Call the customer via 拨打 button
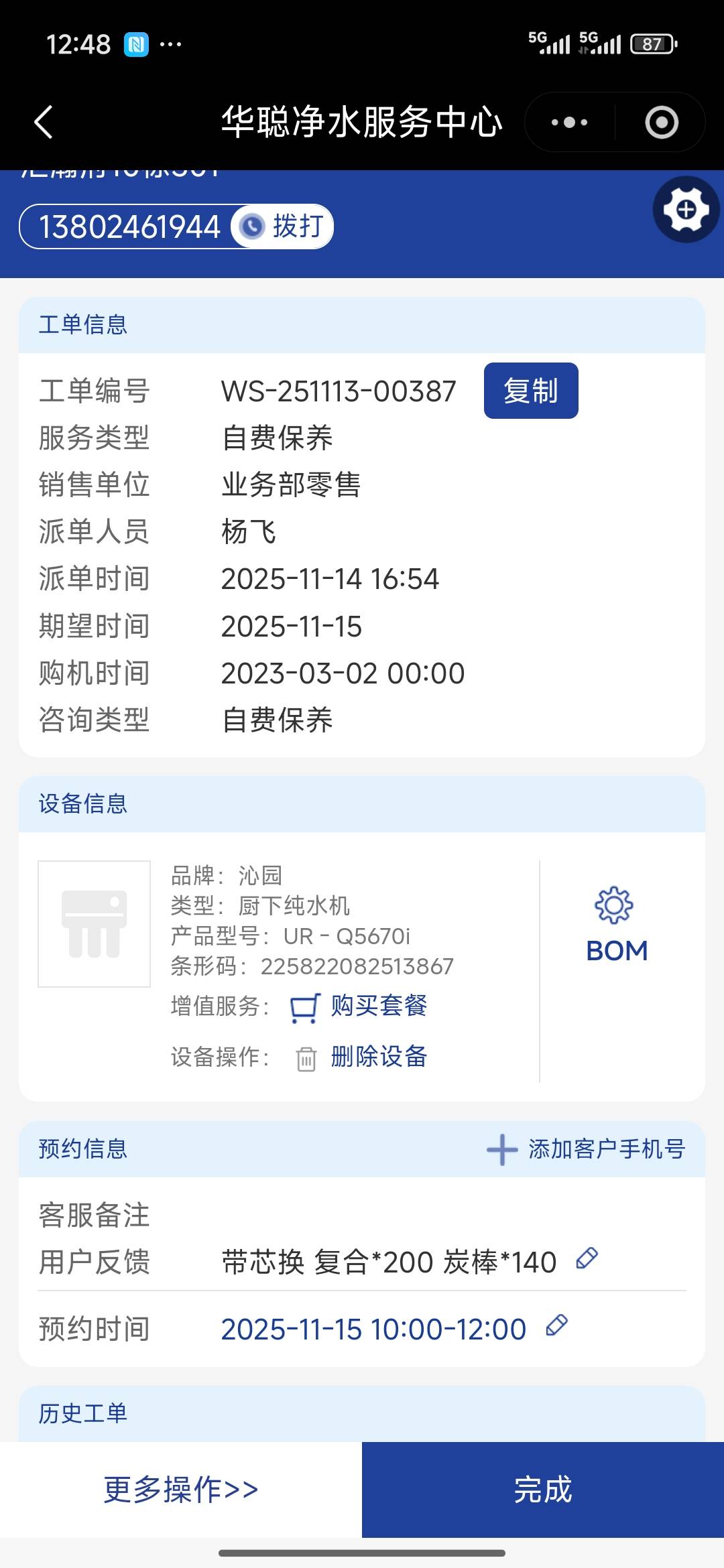Screen dimensions: 724x1568 (x=283, y=226)
